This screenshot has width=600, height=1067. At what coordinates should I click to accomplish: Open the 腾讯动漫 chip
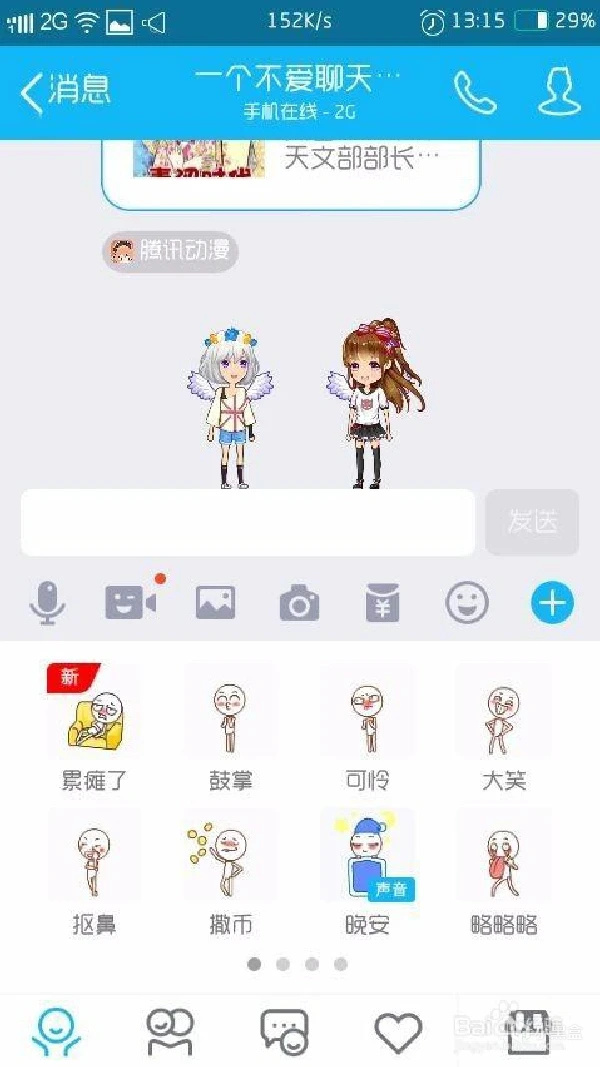171,251
